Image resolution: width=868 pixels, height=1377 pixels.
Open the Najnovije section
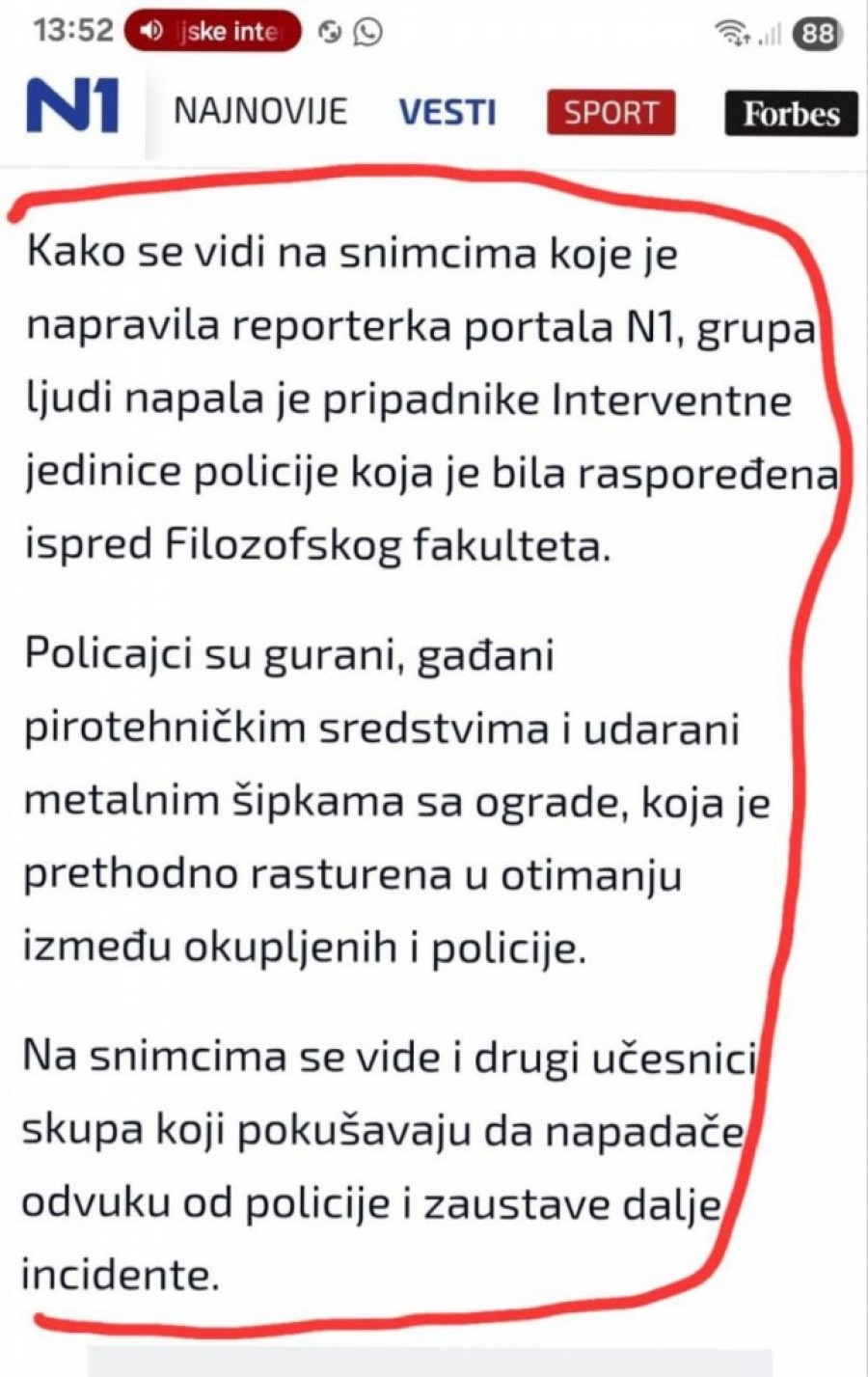260,112
